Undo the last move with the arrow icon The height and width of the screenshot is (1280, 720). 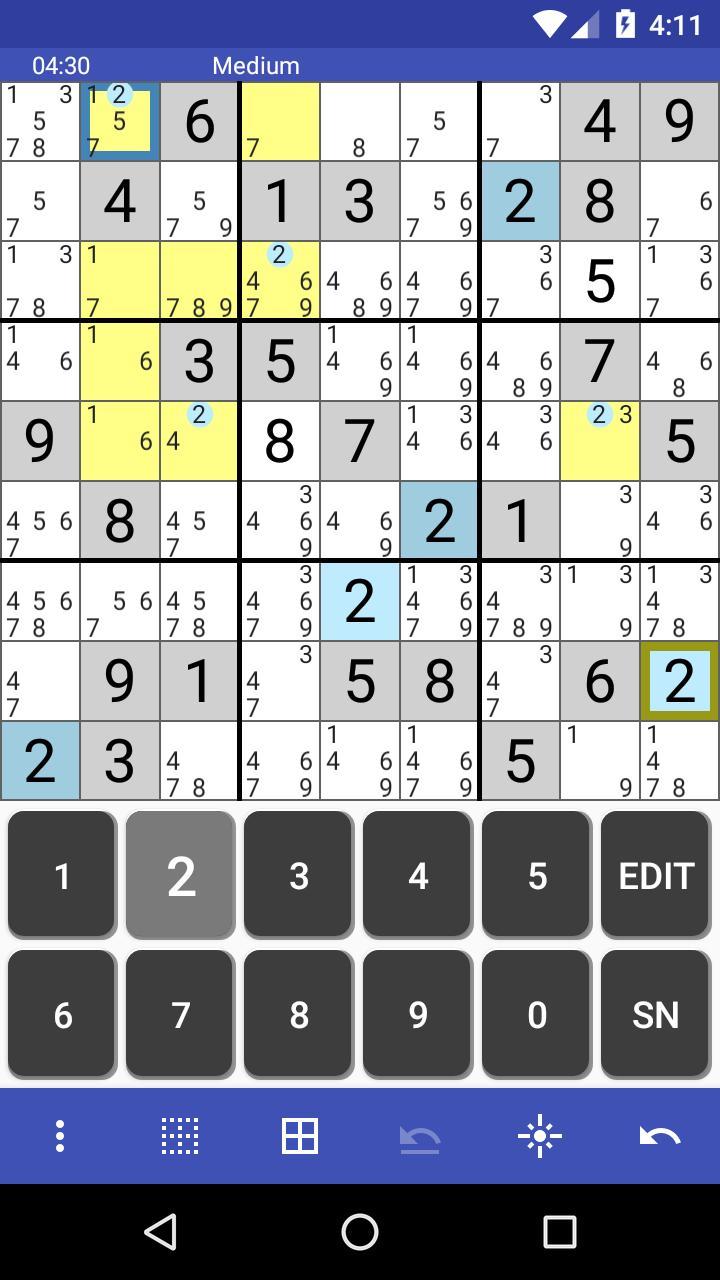click(x=659, y=1136)
